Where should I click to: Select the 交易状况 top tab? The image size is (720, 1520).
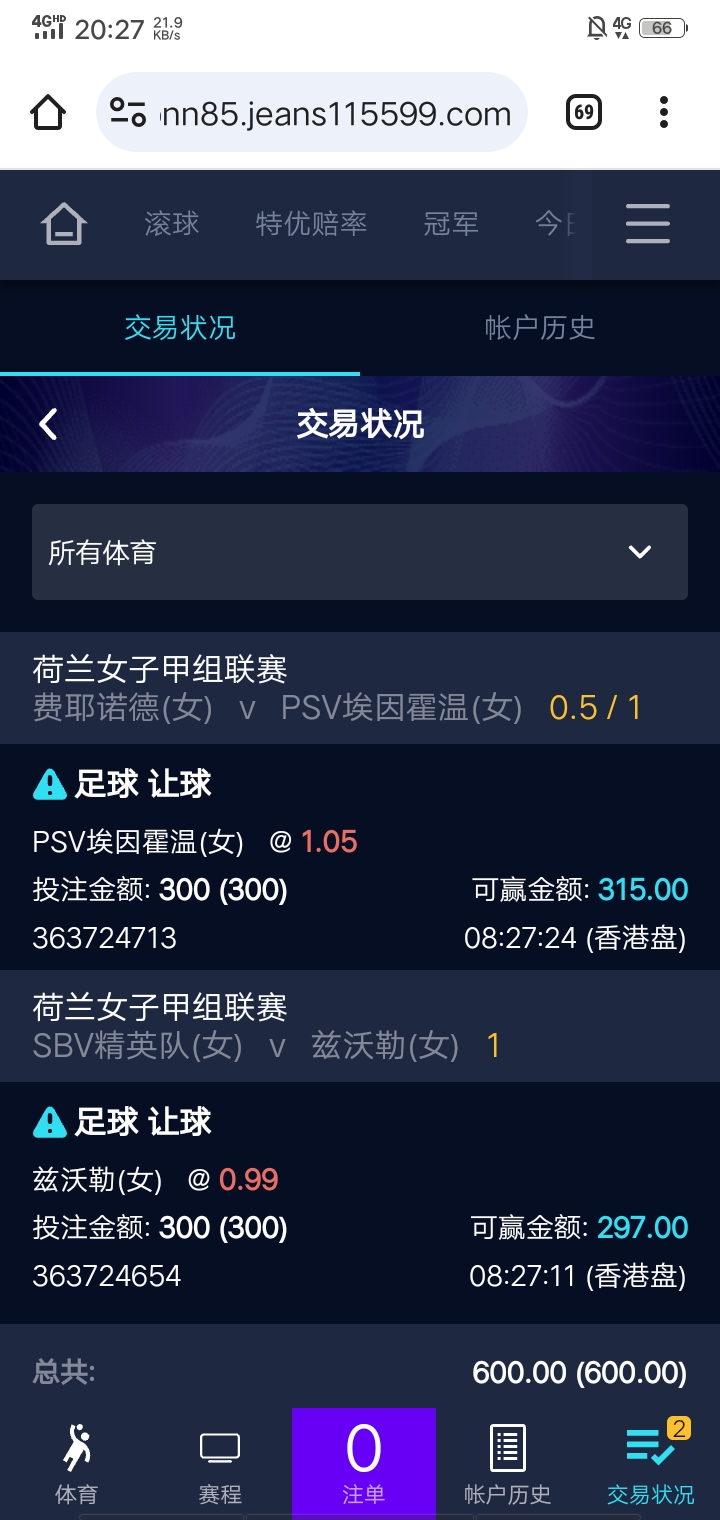[180, 328]
